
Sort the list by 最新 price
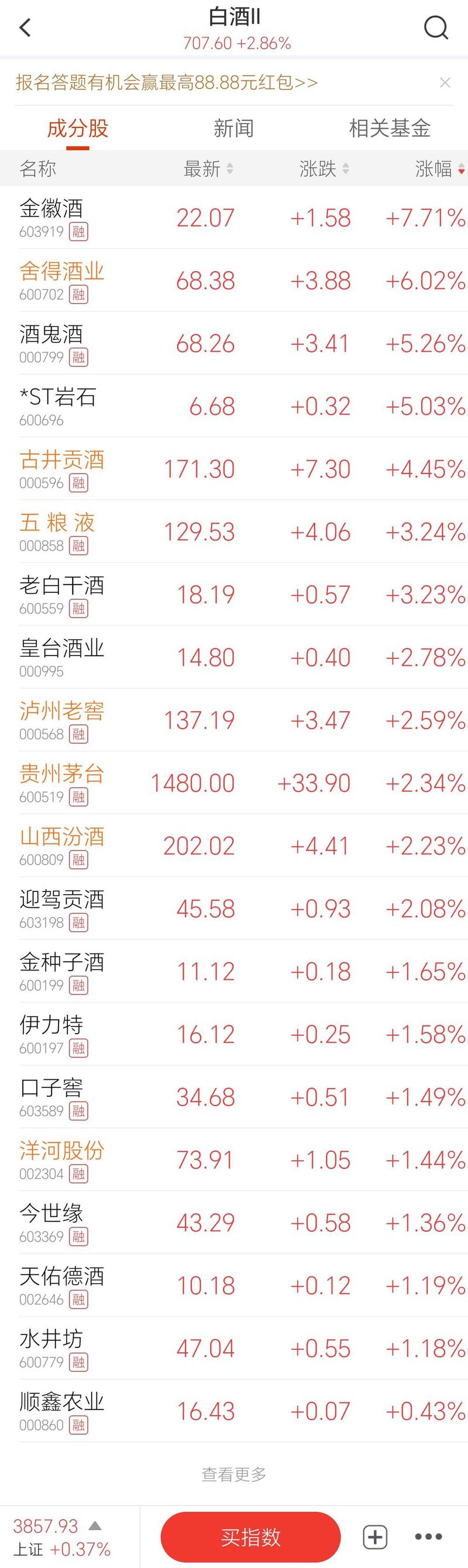coord(208,169)
